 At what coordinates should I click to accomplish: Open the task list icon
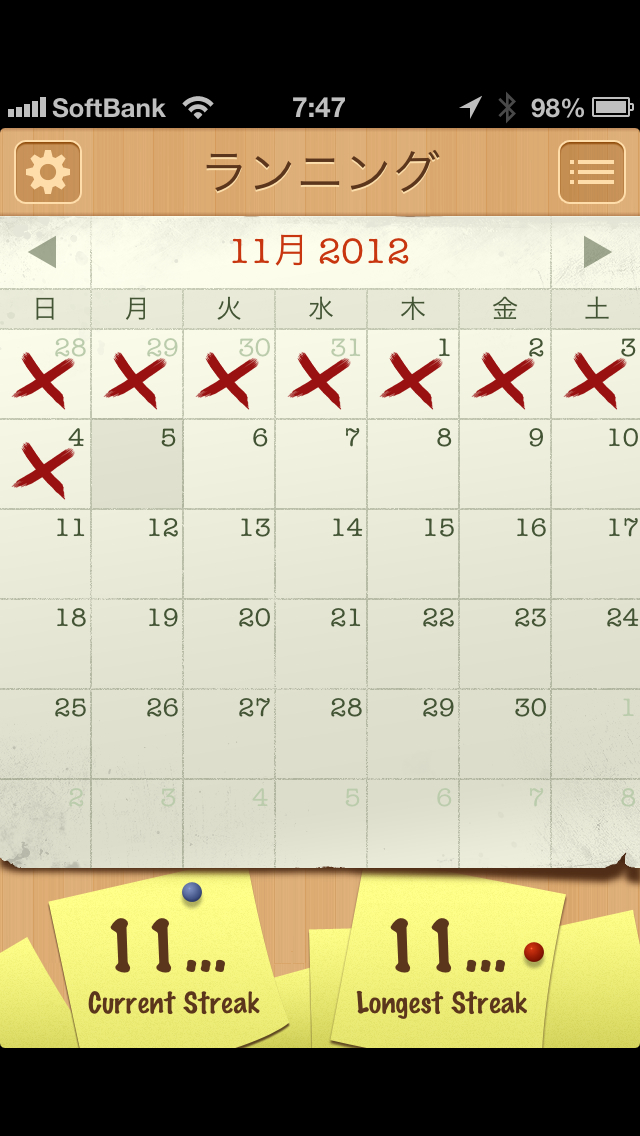tap(591, 172)
